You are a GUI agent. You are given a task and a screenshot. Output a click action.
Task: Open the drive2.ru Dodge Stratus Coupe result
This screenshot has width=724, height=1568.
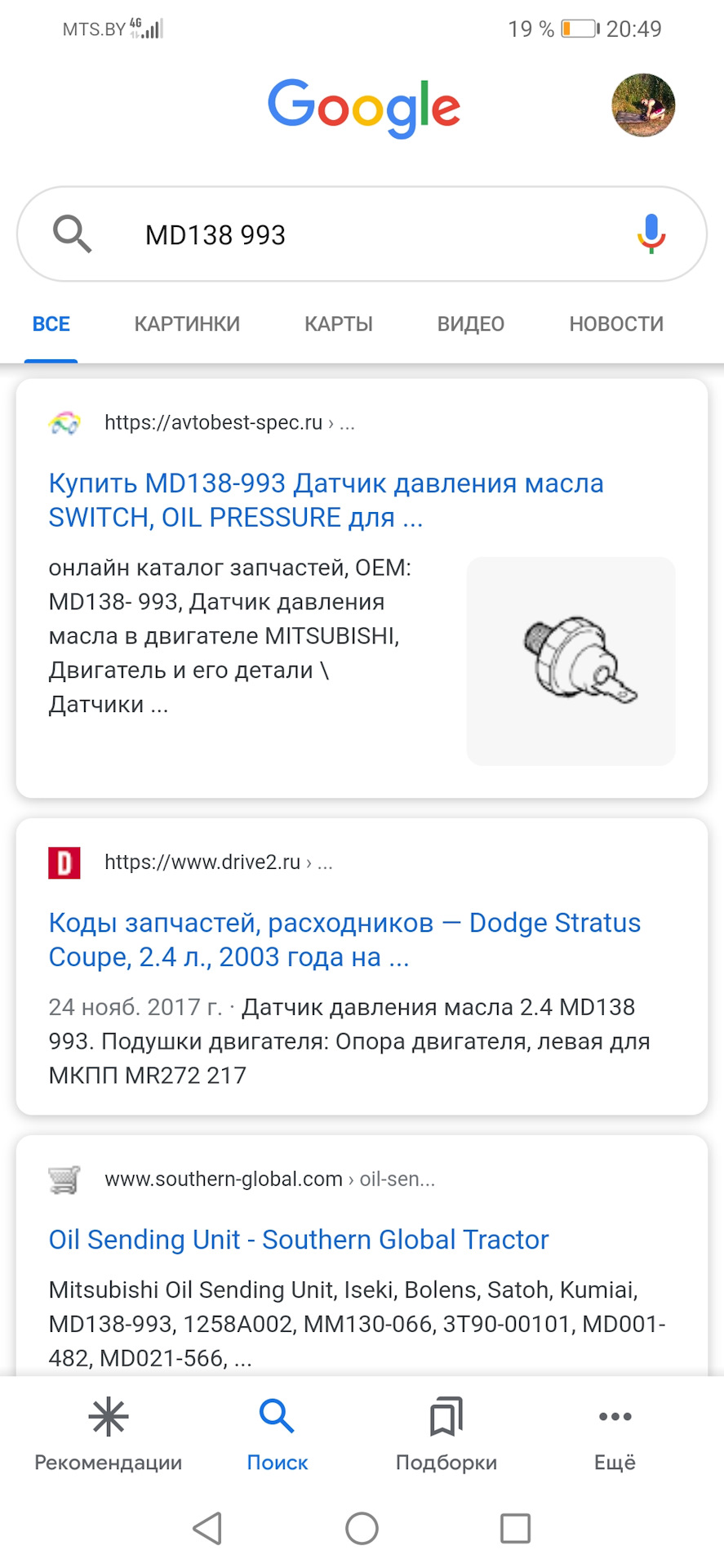coord(344,939)
